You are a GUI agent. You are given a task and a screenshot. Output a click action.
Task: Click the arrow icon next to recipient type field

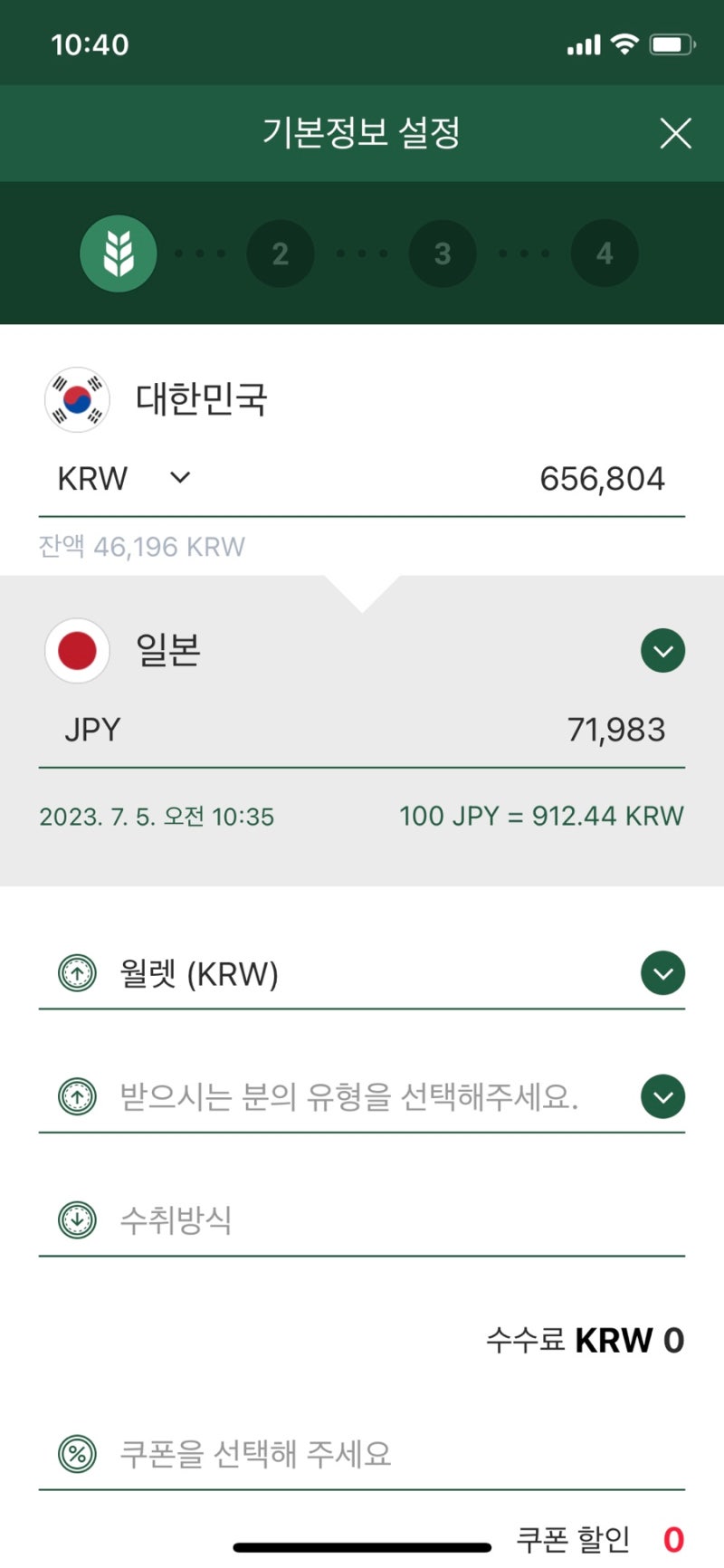tap(662, 1096)
